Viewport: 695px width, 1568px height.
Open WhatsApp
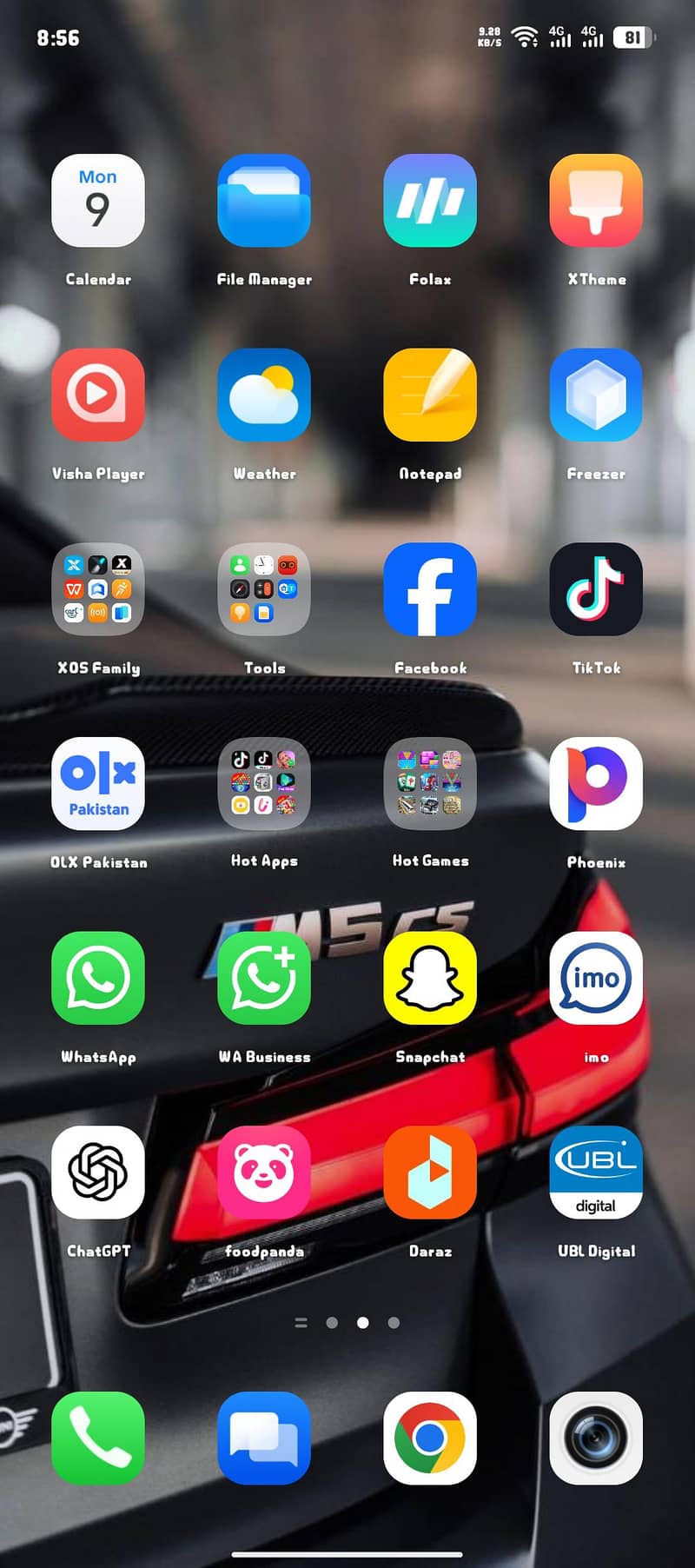[x=98, y=978]
